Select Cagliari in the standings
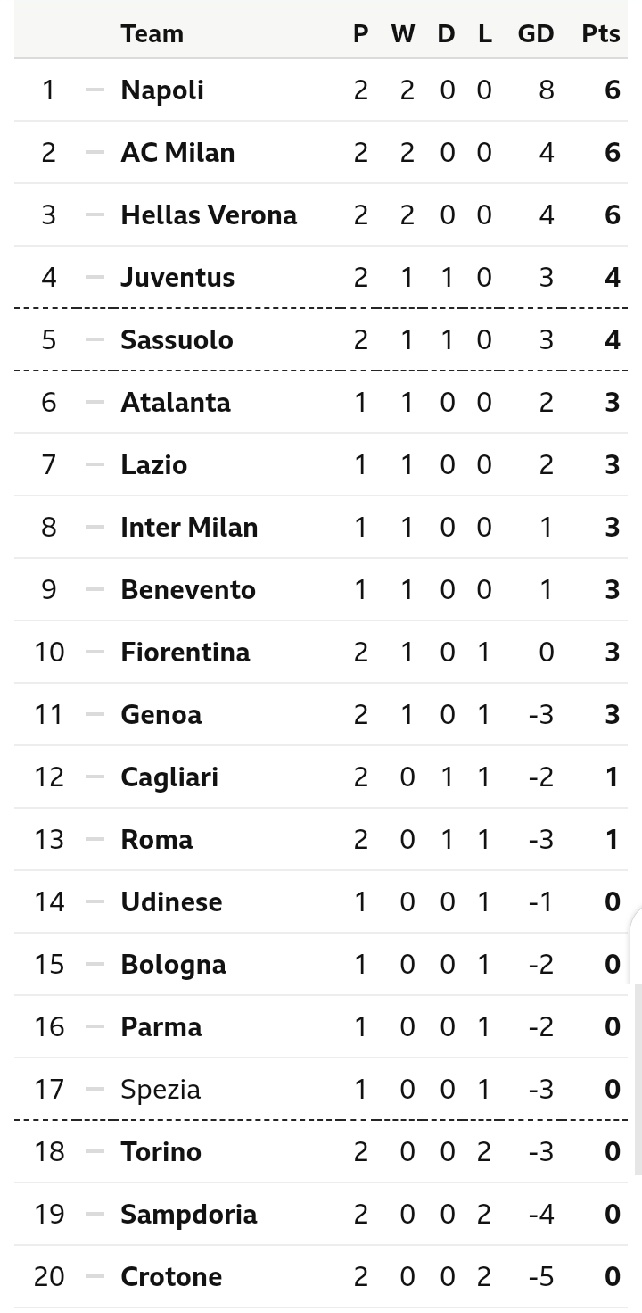This screenshot has width=642, height=1313. coord(169,777)
